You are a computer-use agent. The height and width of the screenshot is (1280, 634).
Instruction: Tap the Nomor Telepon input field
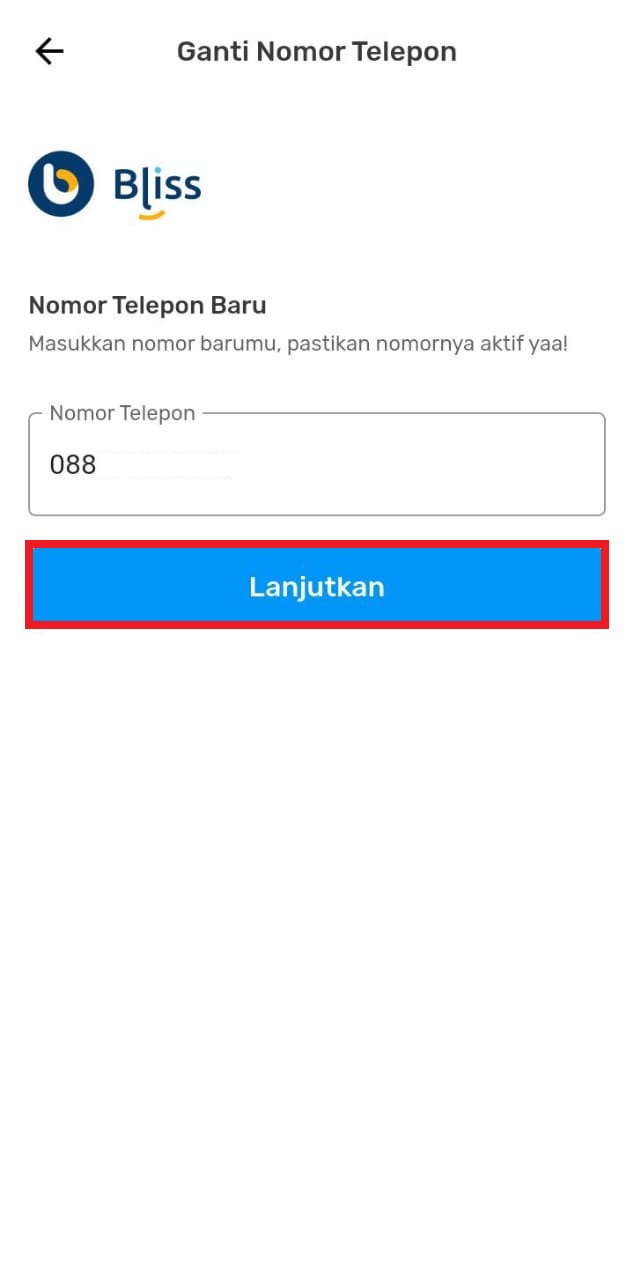pos(316,465)
